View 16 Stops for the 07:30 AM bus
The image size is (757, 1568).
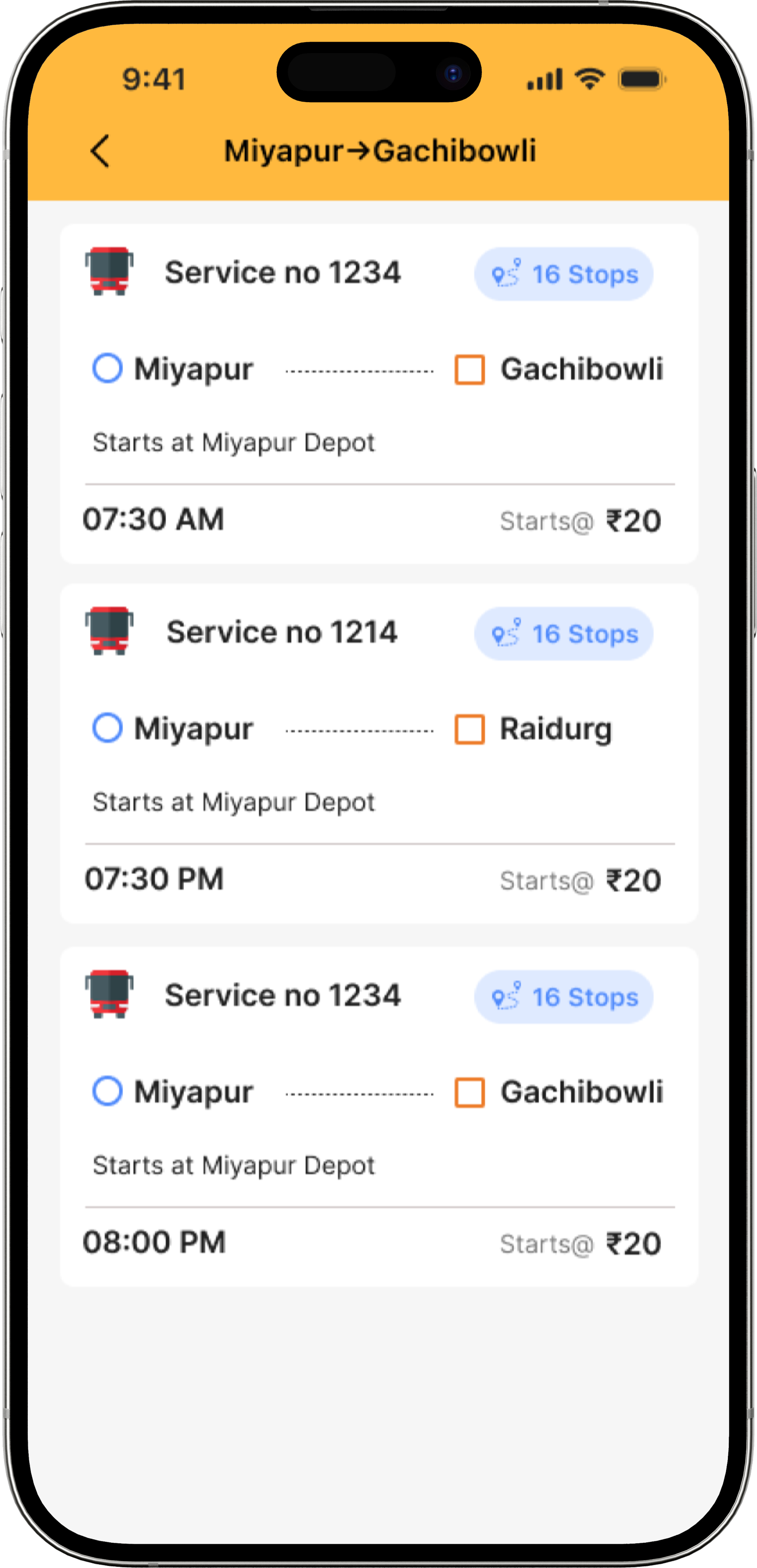click(563, 275)
